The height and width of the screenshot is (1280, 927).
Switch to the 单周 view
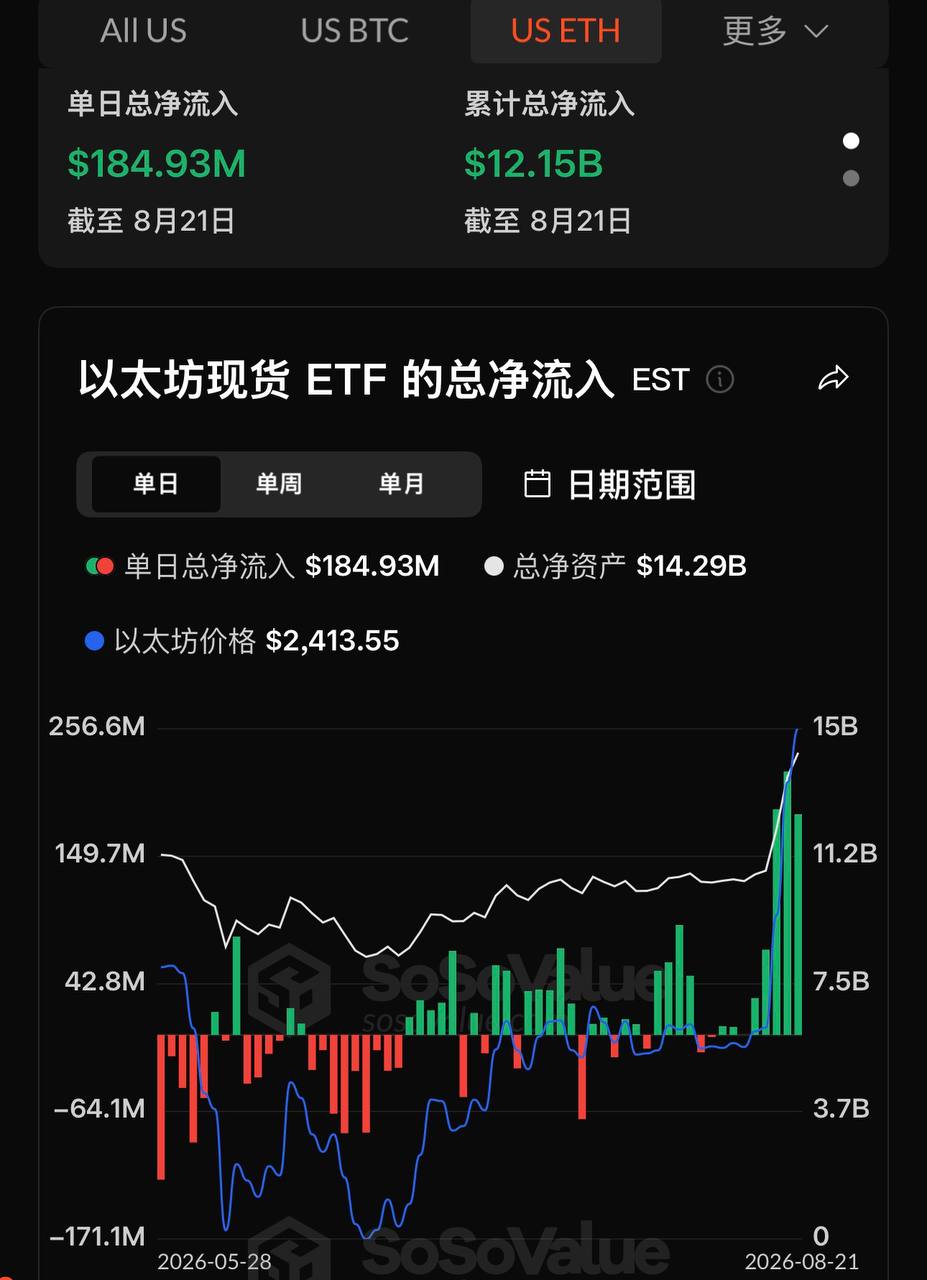(279, 484)
